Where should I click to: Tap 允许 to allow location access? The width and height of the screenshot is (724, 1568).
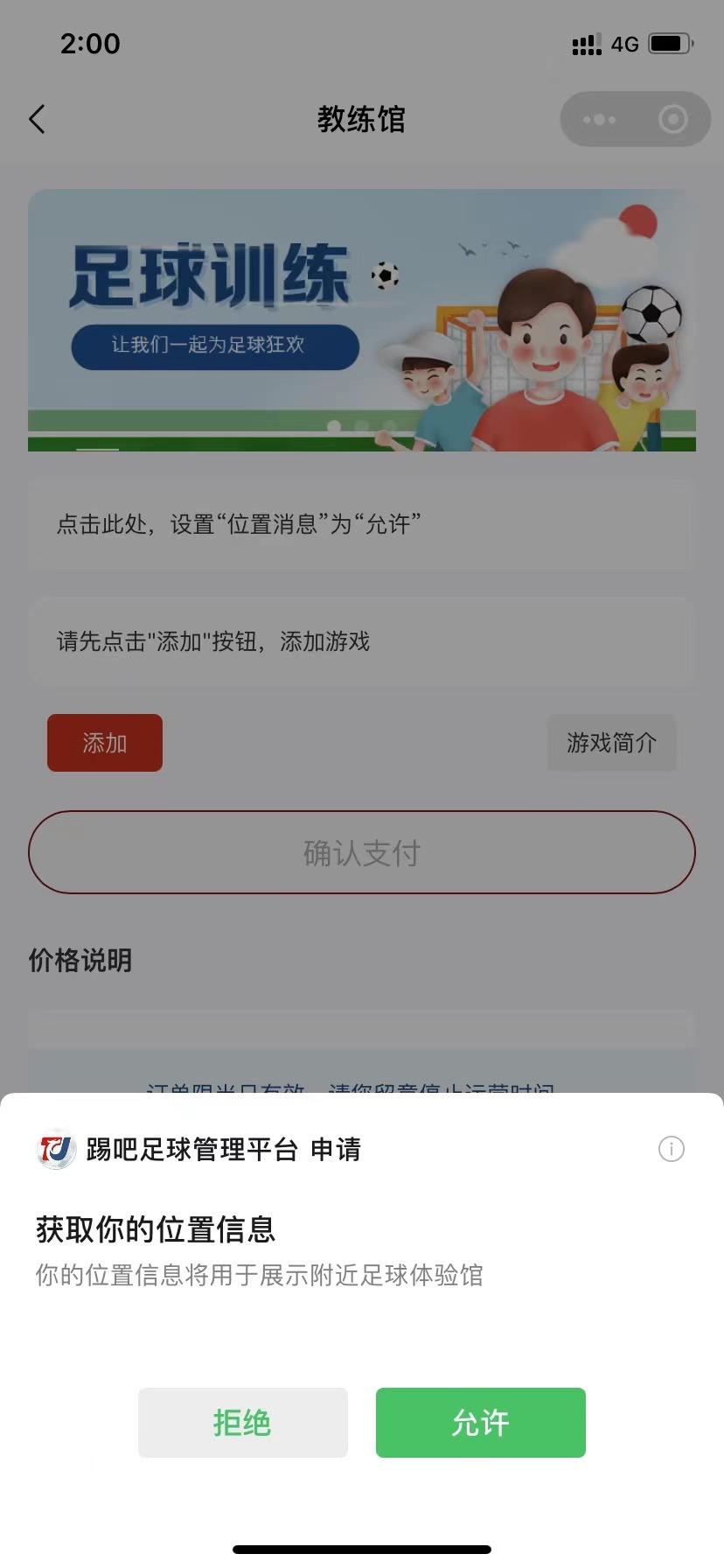[480, 1422]
